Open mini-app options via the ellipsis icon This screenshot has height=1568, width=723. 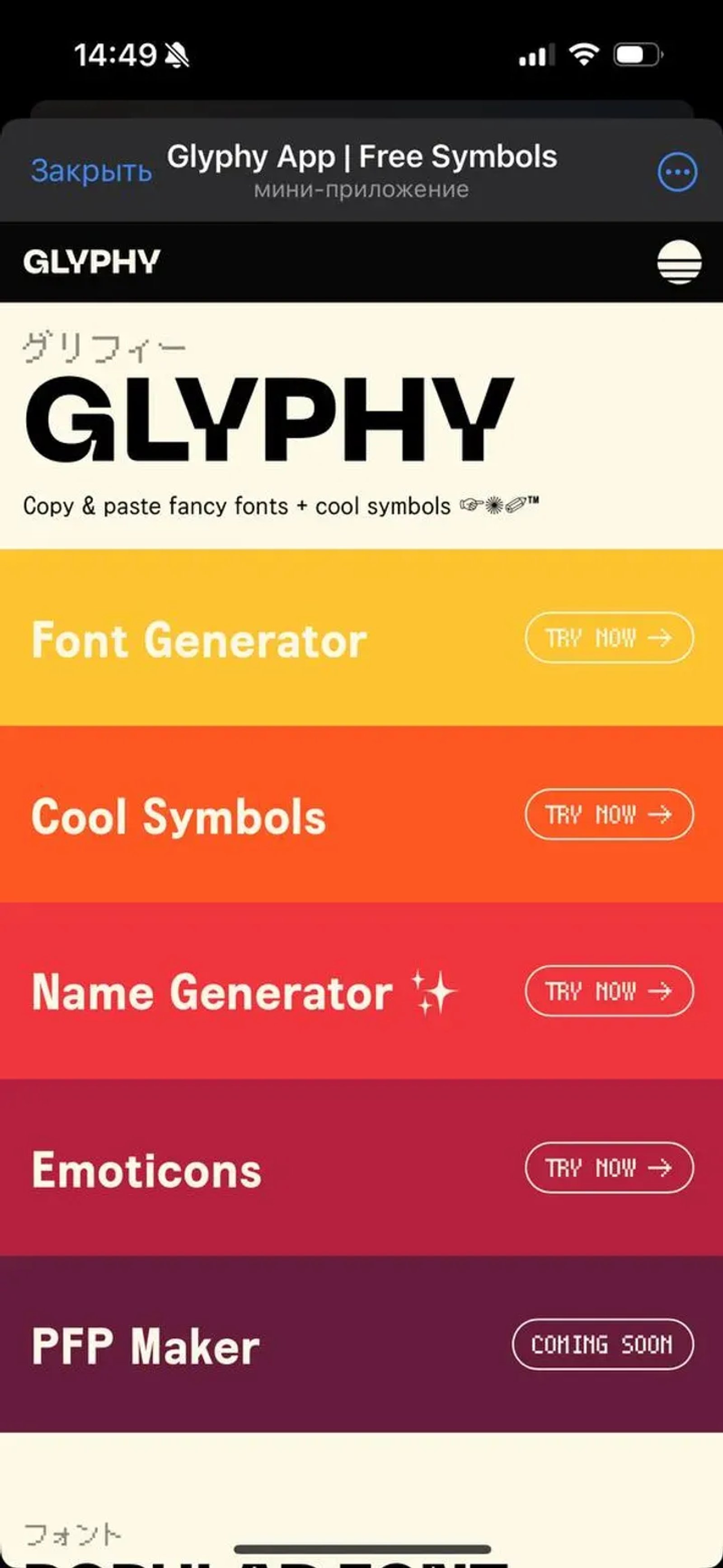coord(676,172)
